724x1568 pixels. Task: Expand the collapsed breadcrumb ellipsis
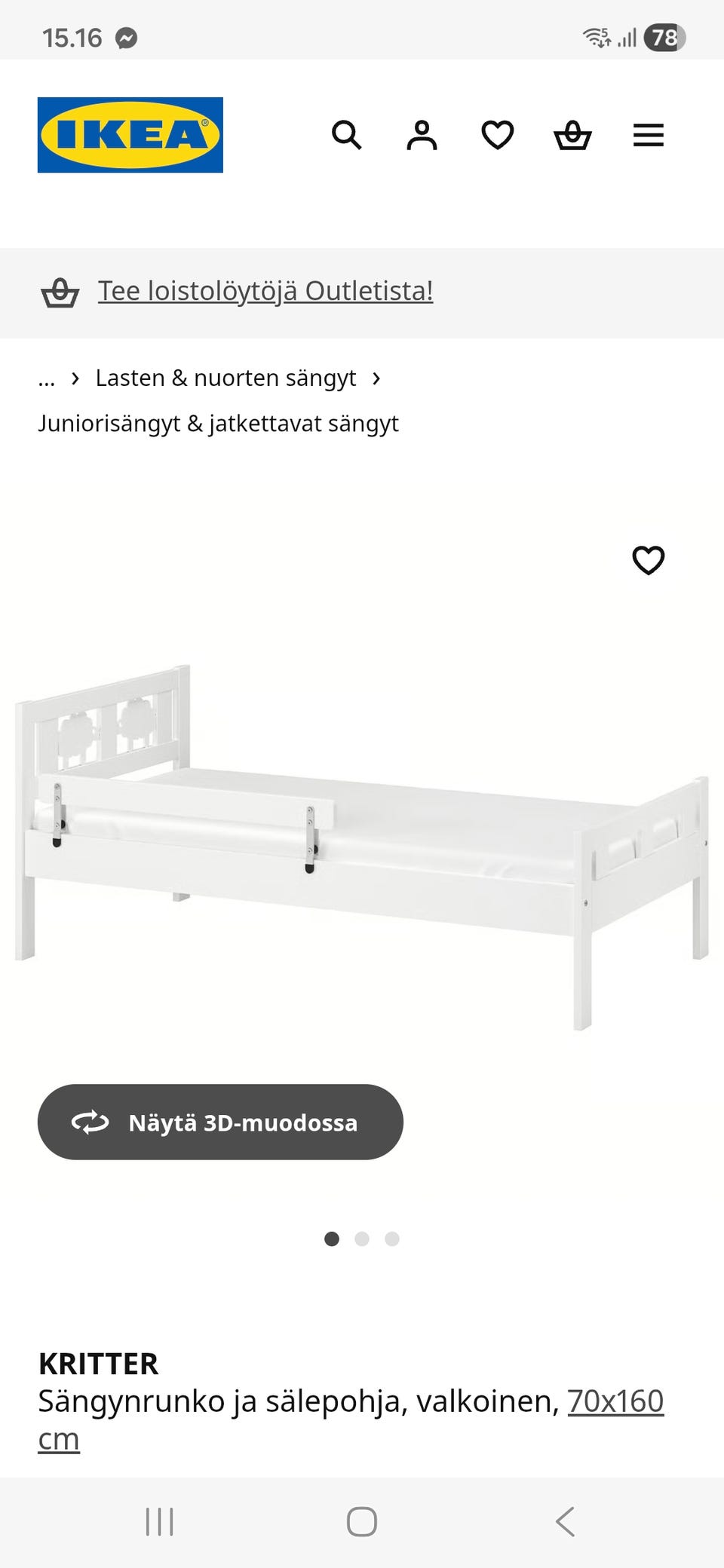pyautogui.click(x=47, y=378)
